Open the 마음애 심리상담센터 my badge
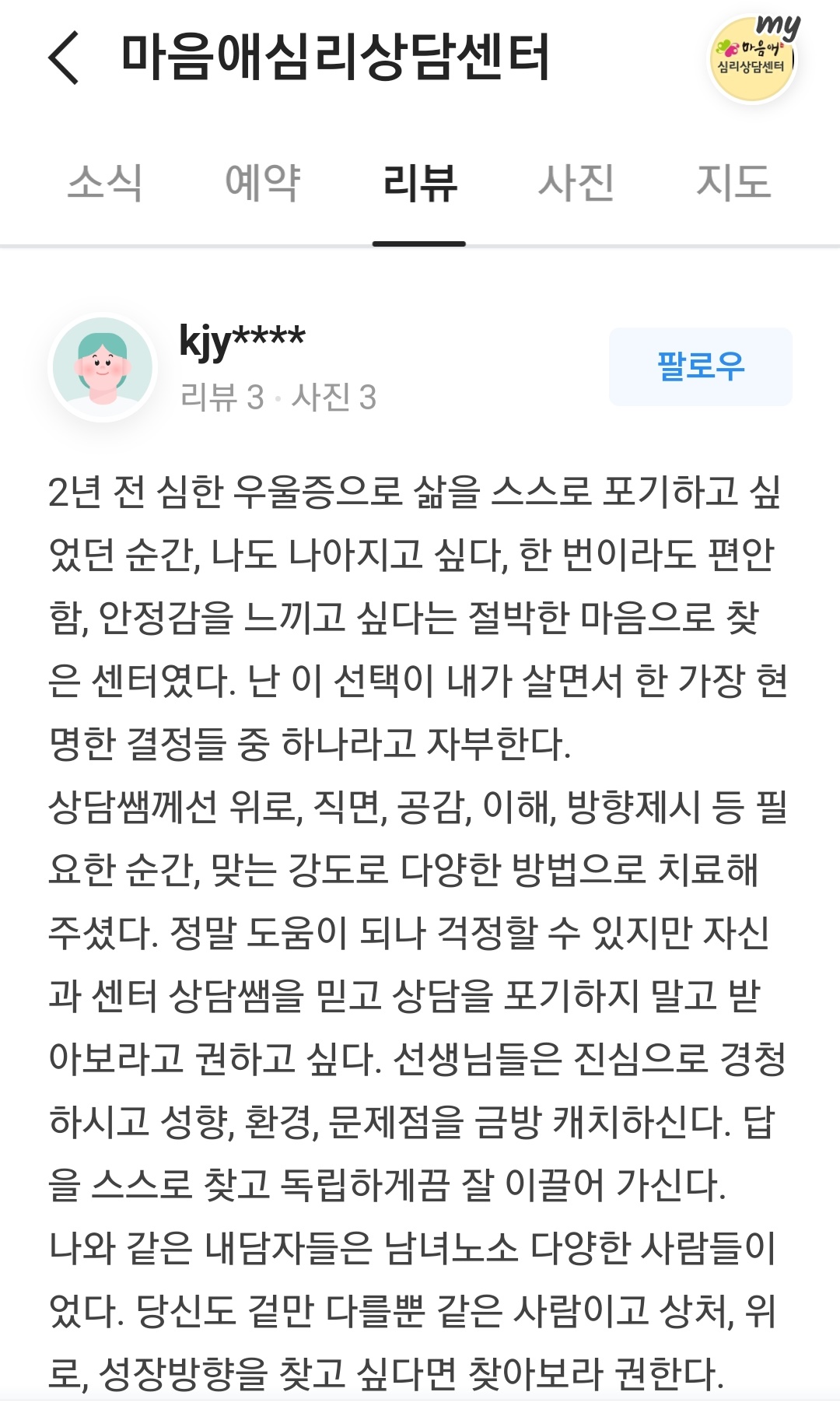Screen dimensions: 840x1413 click(753, 59)
